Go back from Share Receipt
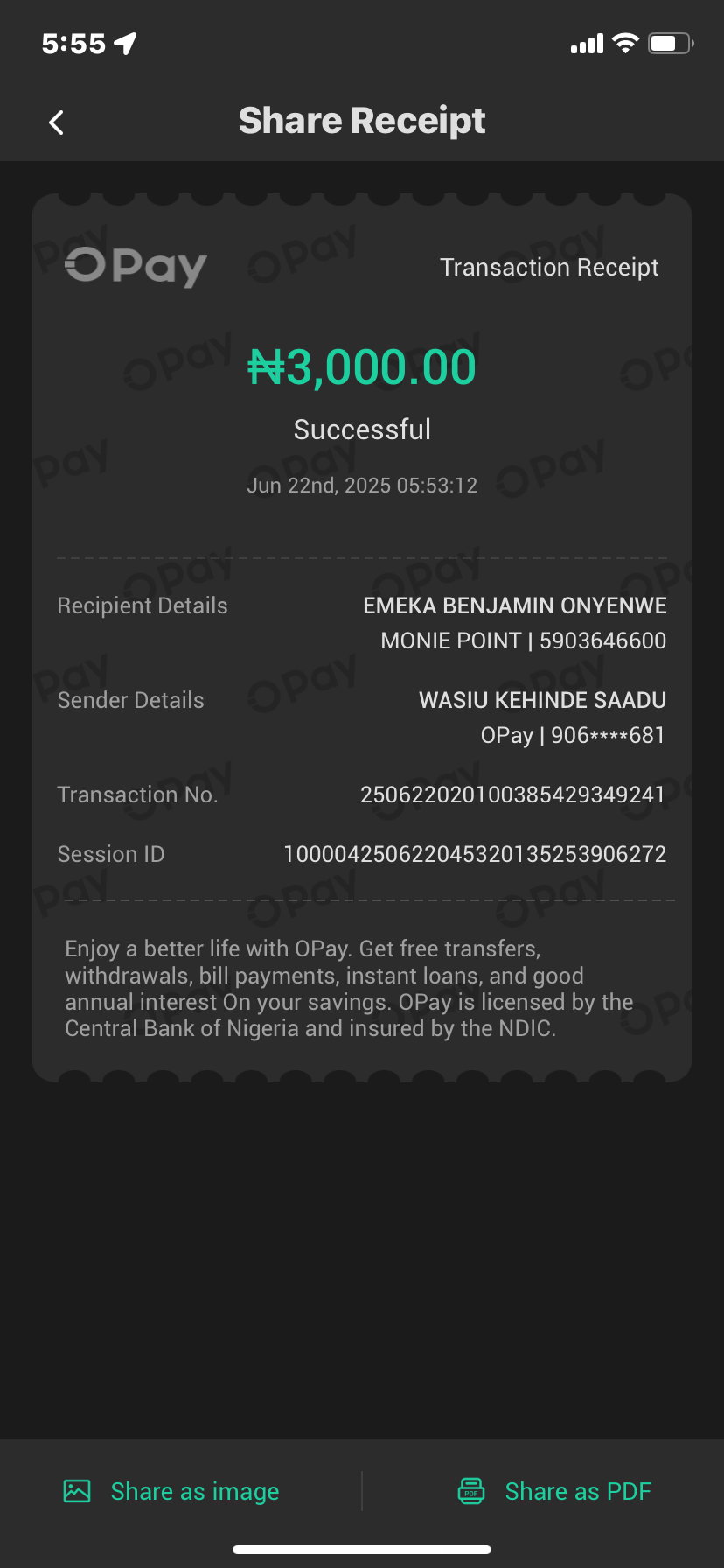The height and width of the screenshot is (1568, 724). tap(57, 122)
